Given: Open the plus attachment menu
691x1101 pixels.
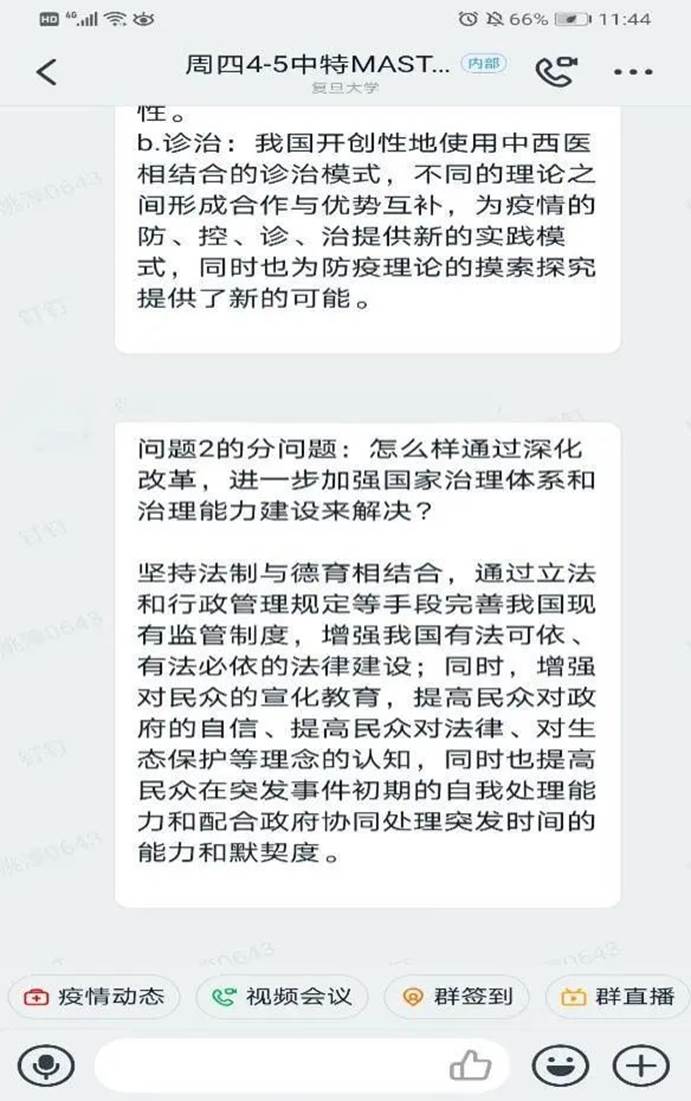Looking at the screenshot, I should [640, 1066].
